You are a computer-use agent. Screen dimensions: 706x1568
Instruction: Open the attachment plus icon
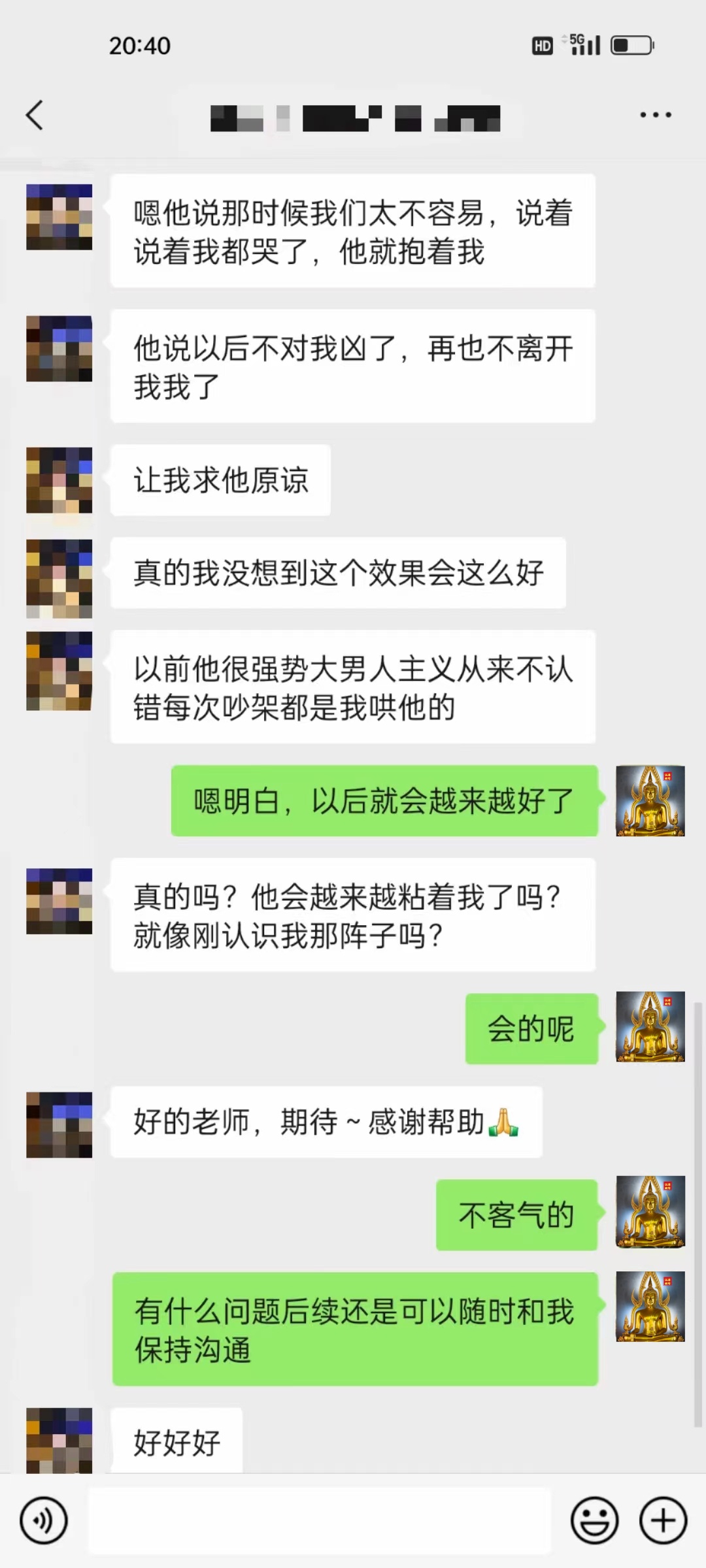[662, 1520]
